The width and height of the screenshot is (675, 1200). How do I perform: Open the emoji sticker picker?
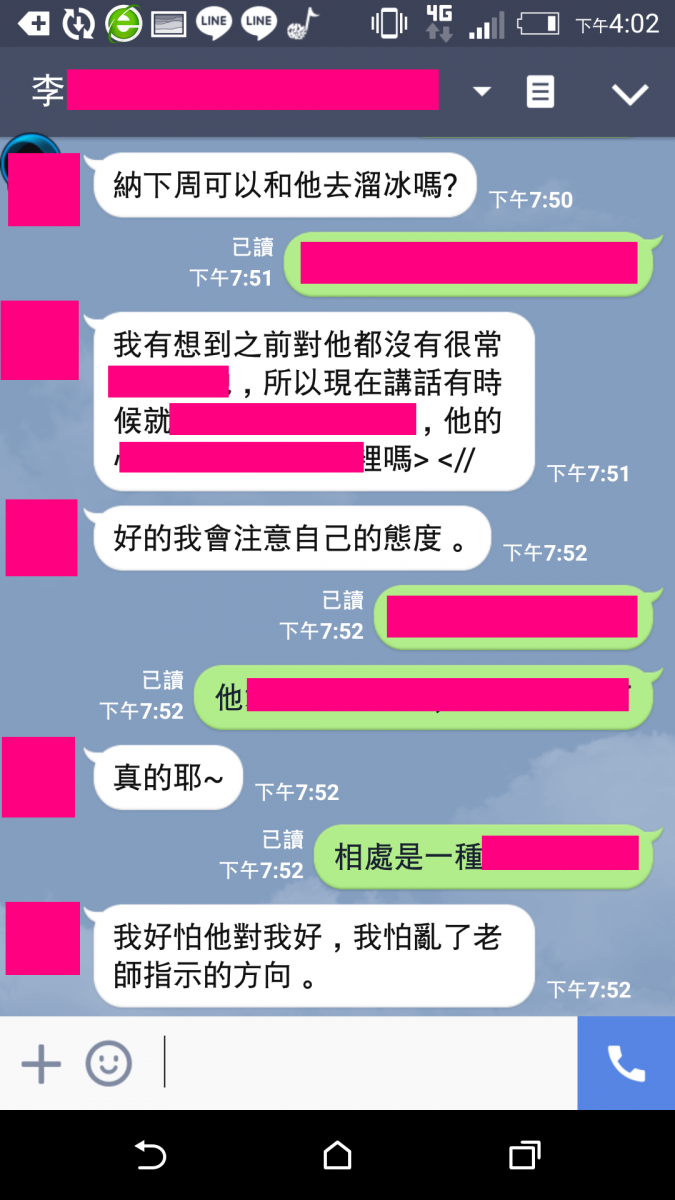(108, 1063)
